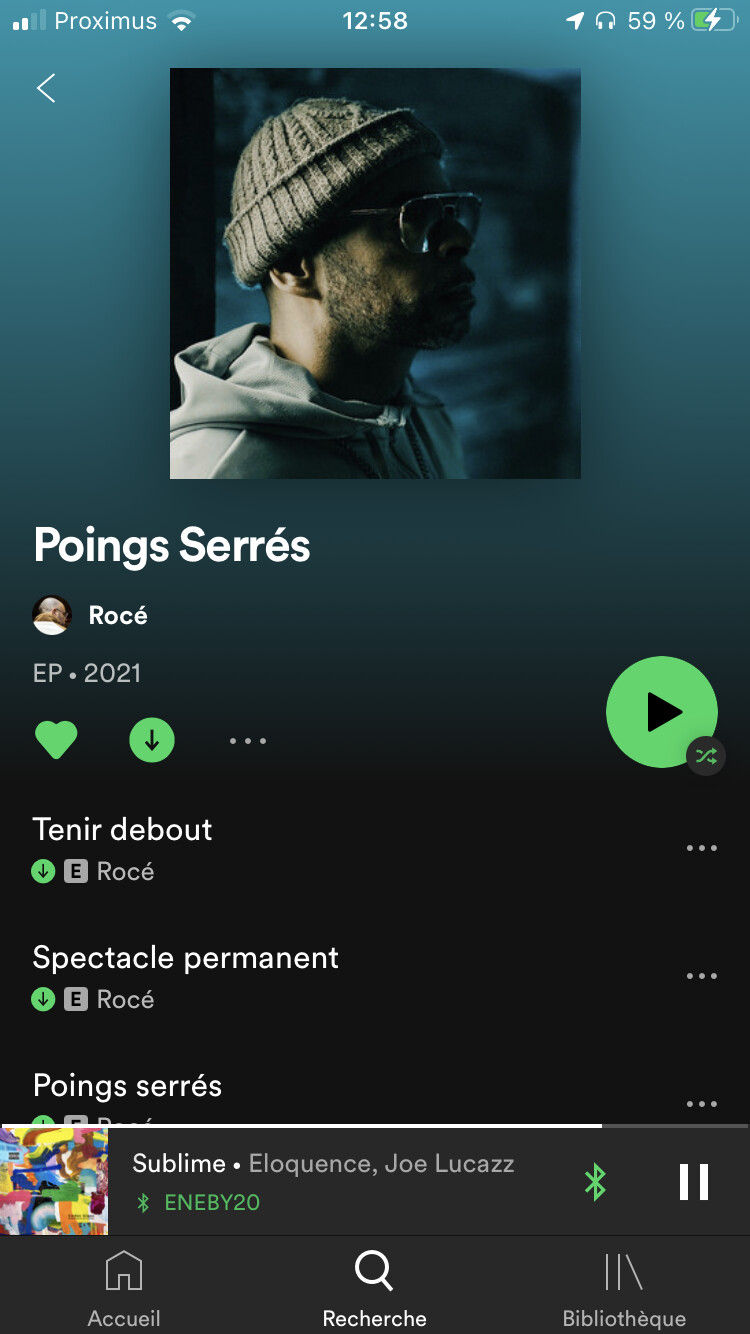Viewport: 750px width, 1334px height.
Task: Open options for the Poings serrés track
Action: (701, 1104)
